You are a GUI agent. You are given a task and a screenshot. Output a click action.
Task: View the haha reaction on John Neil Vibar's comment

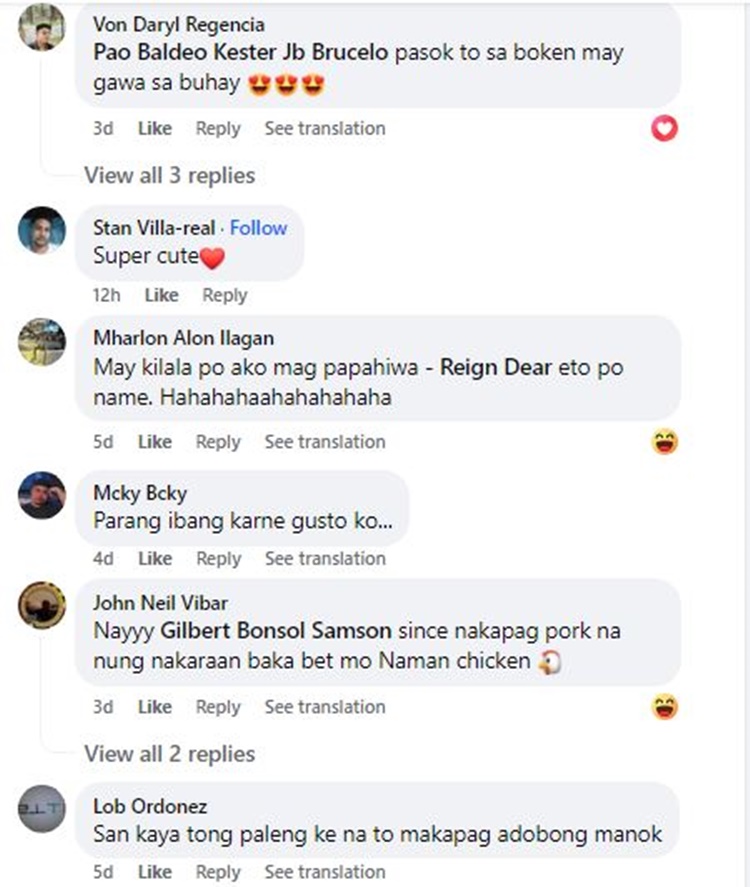click(x=664, y=708)
